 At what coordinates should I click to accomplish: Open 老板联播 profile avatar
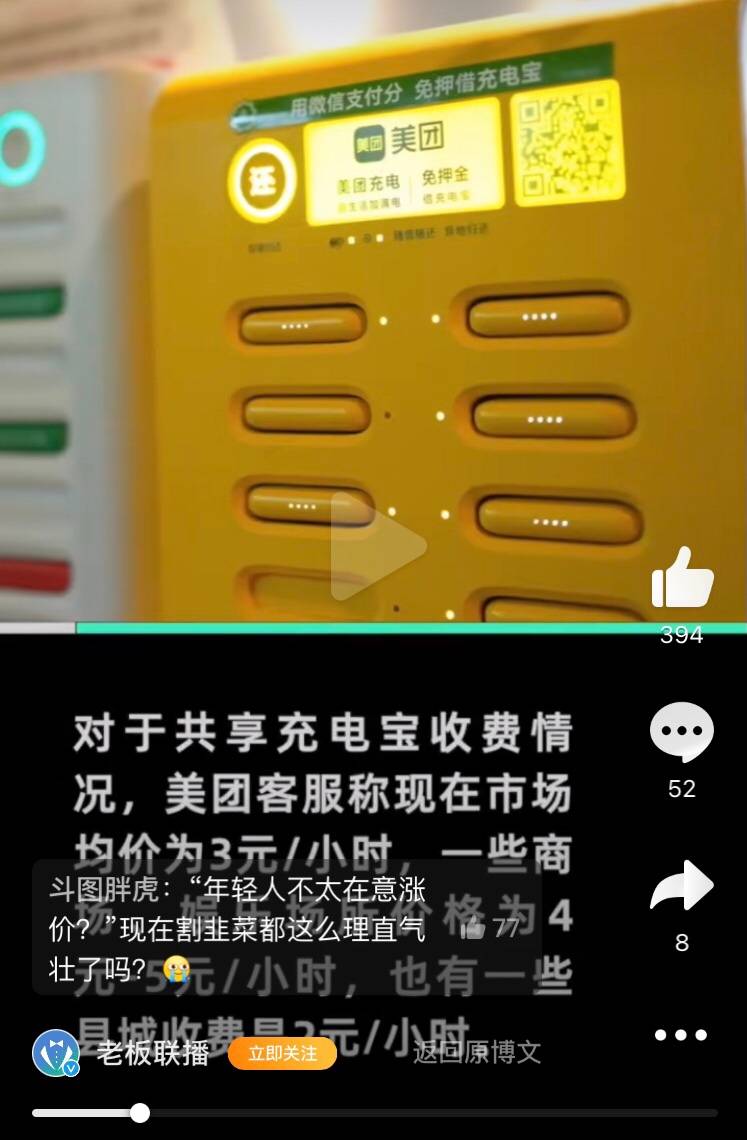pyautogui.click(x=55, y=1053)
